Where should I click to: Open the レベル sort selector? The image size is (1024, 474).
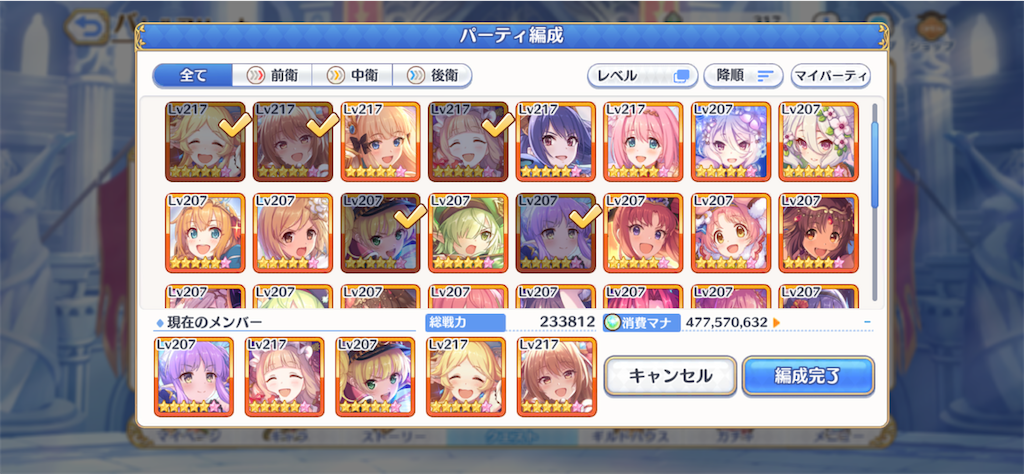click(x=643, y=76)
